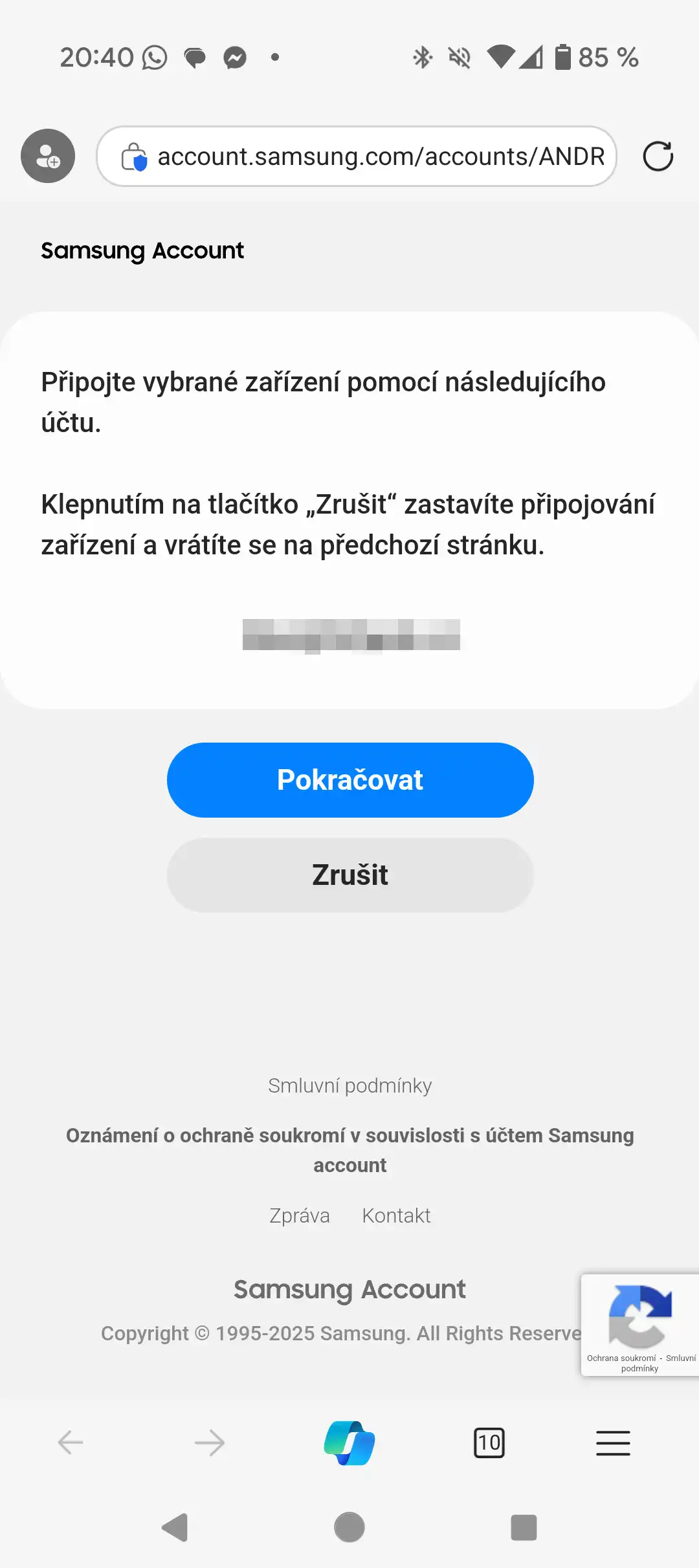Viewport: 699px width, 1568px height.
Task: Open the Copilot assistant in the toolbar
Action: tap(349, 1443)
